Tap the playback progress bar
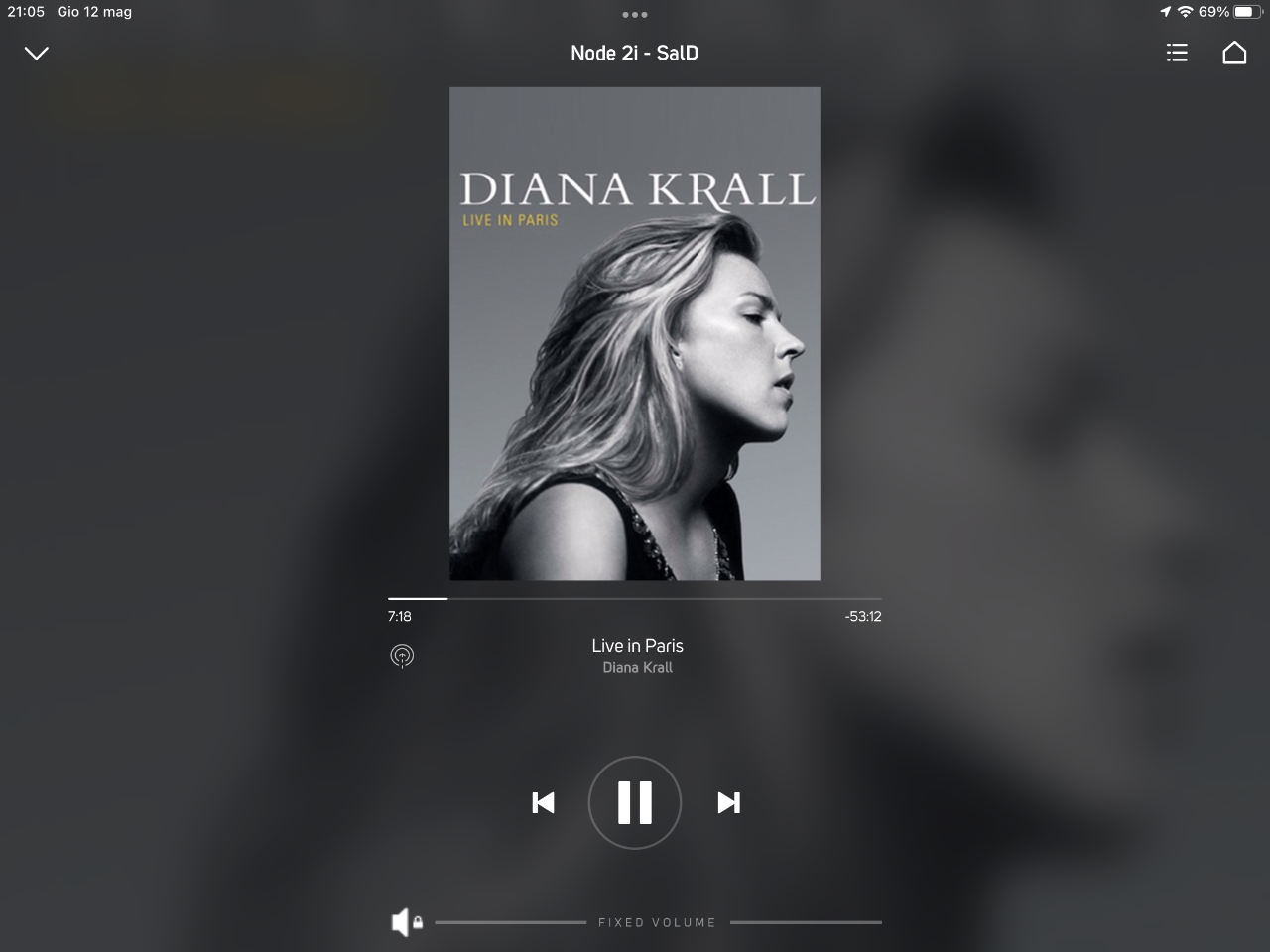This screenshot has height=952, width=1270. click(x=635, y=599)
